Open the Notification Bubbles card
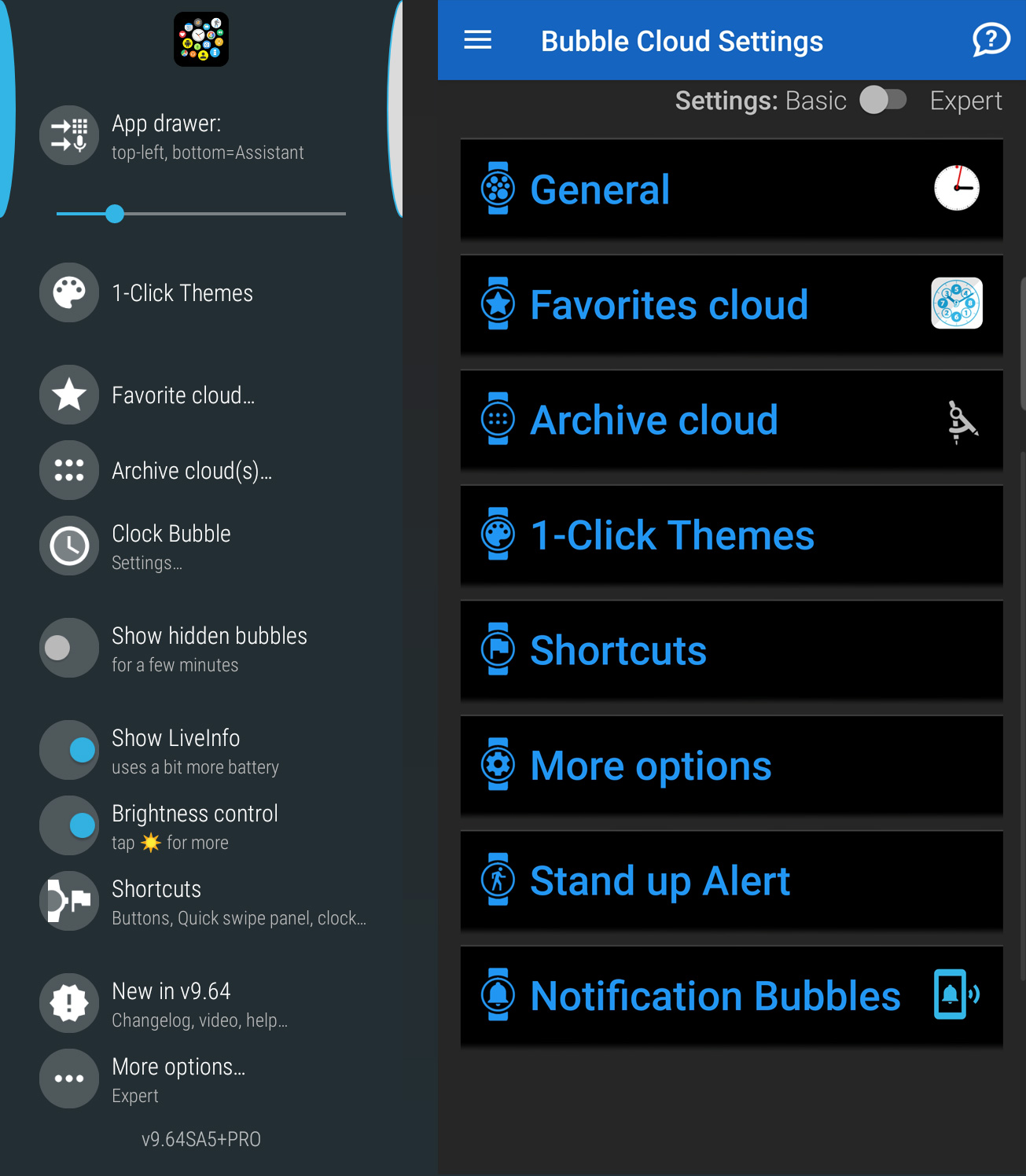 [x=731, y=996]
